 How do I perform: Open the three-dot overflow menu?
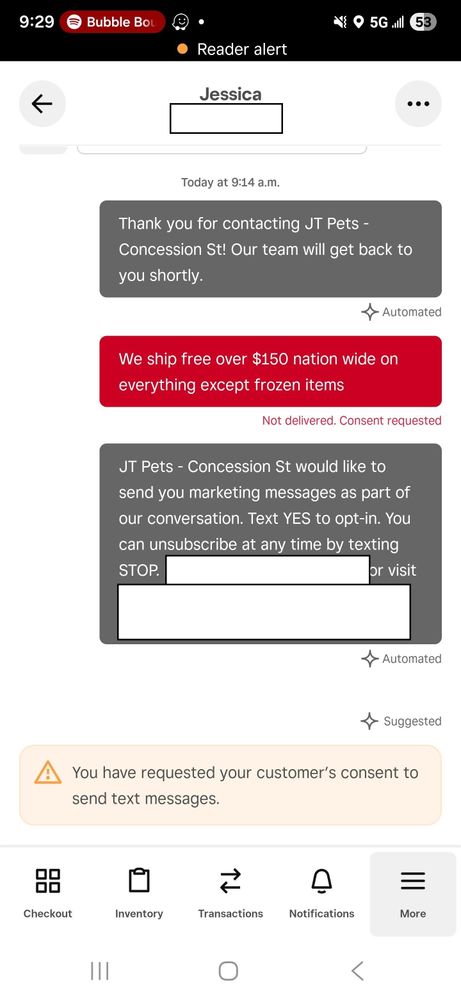[418, 104]
